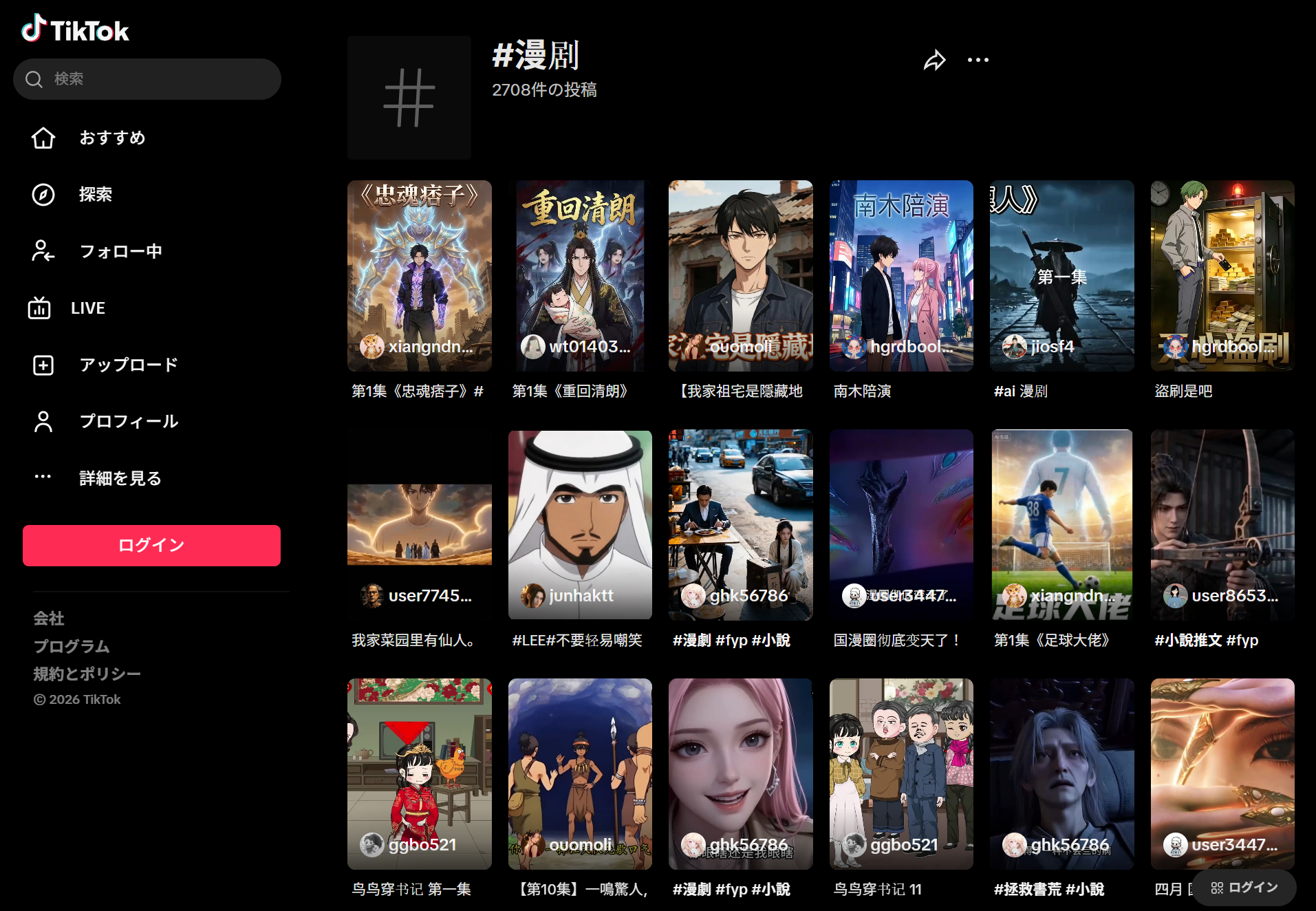Viewport: 1316px width, 911px height.
Task: Open 規約とポリシー link
Action: pos(87,674)
